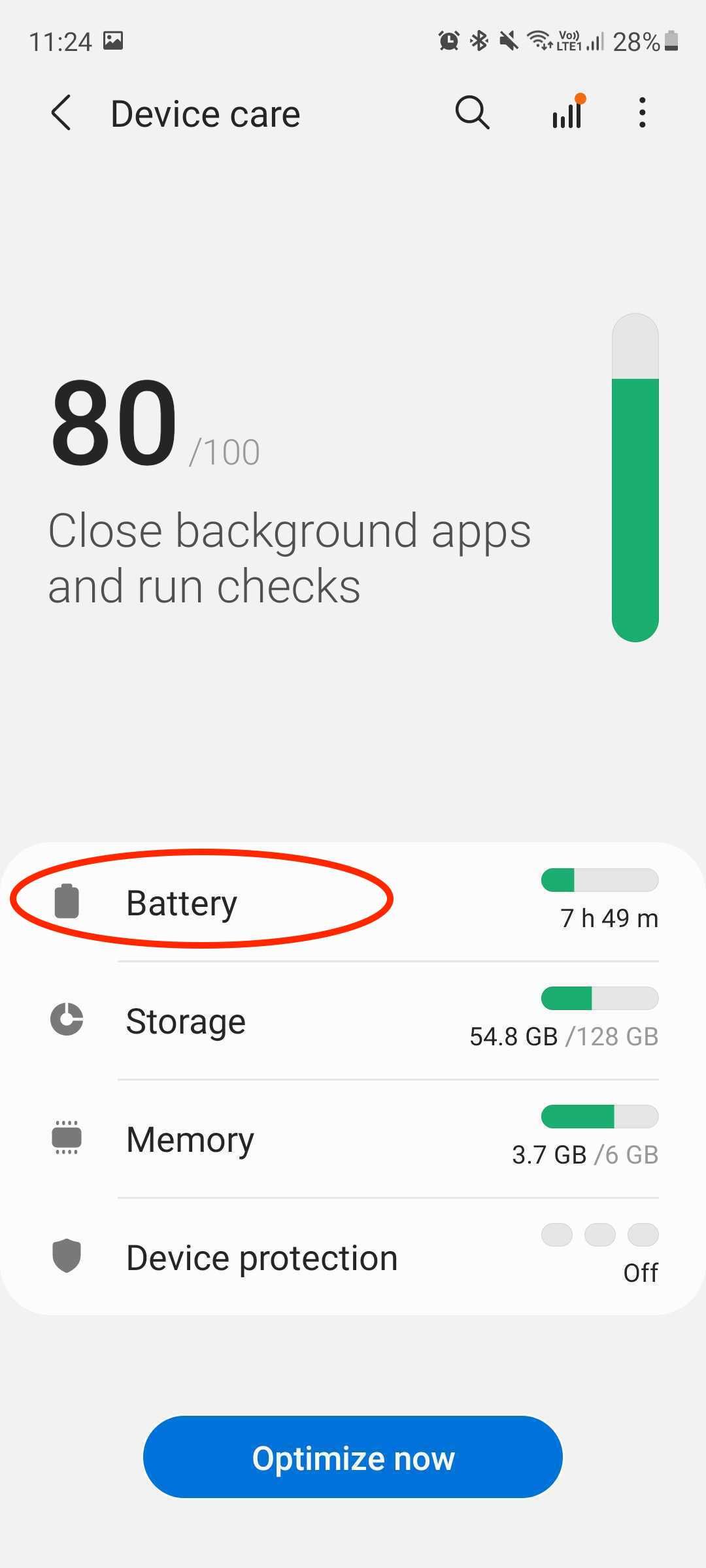Click the Bluetooth status bar icon
Viewport: 706px width, 1568px height.
point(479,41)
